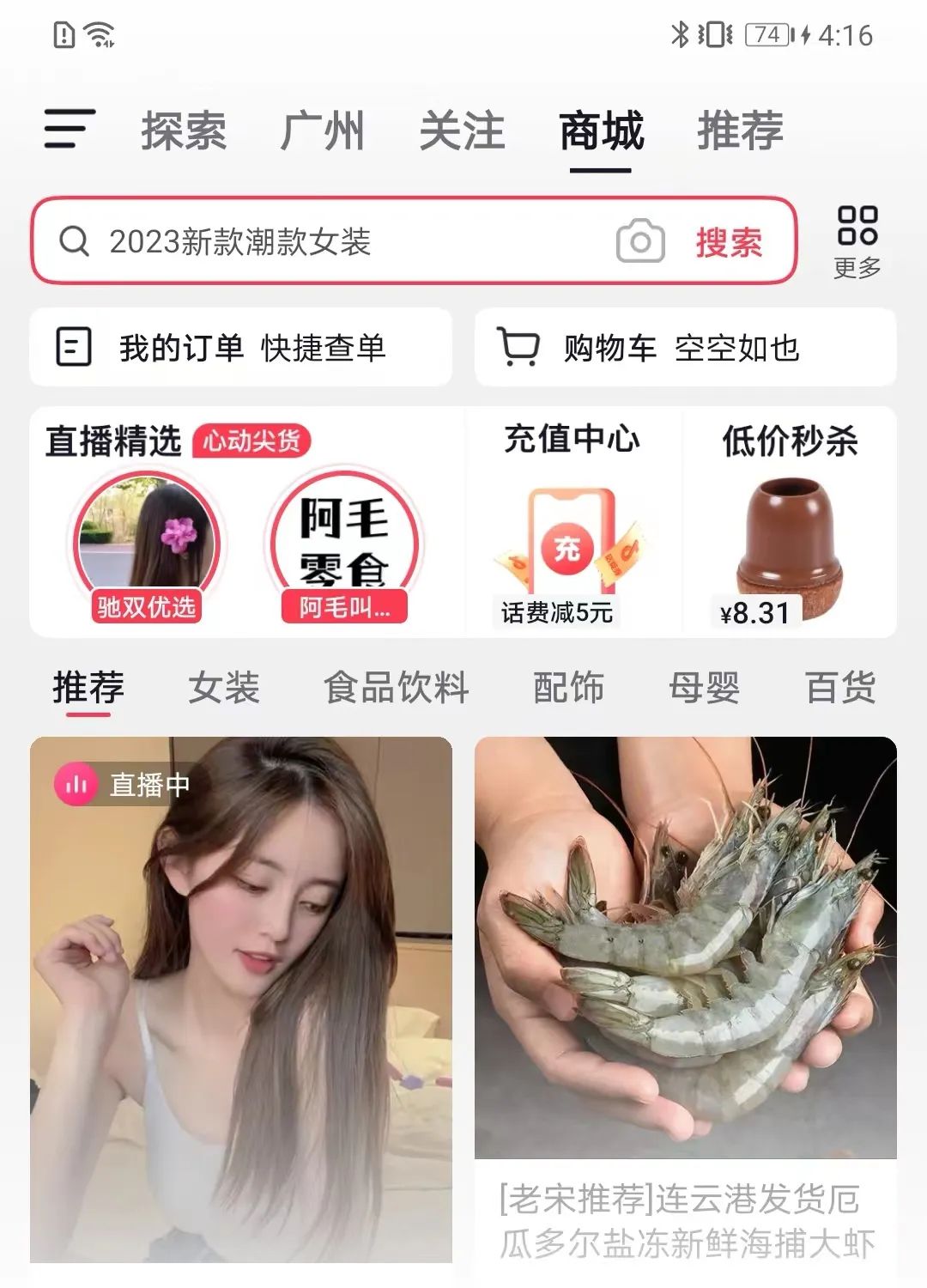The height and width of the screenshot is (1288, 927).
Task: Open the hamburger drawer menu
Action: (x=70, y=130)
